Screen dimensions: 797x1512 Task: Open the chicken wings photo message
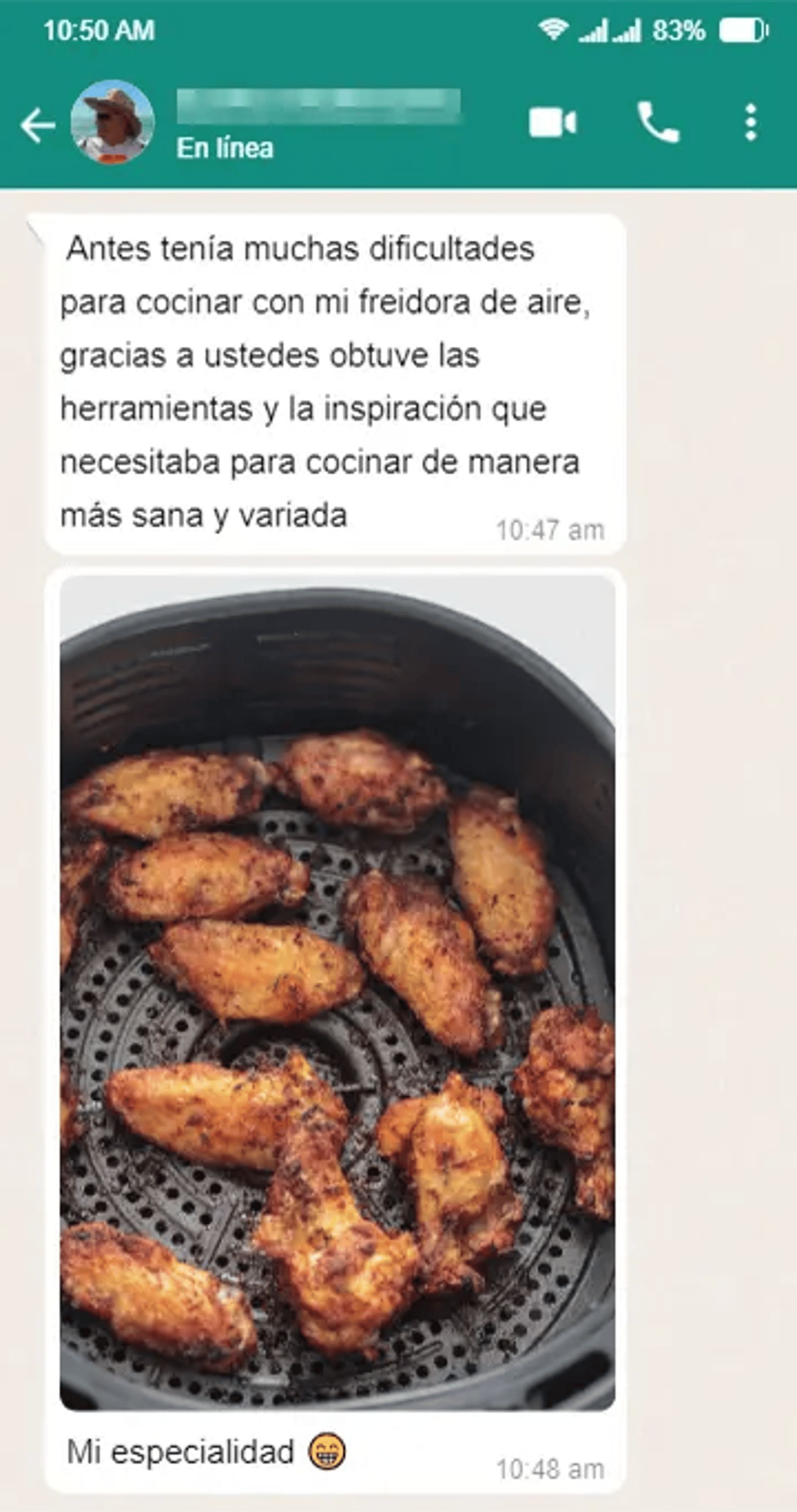pyautogui.click(x=337, y=993)
